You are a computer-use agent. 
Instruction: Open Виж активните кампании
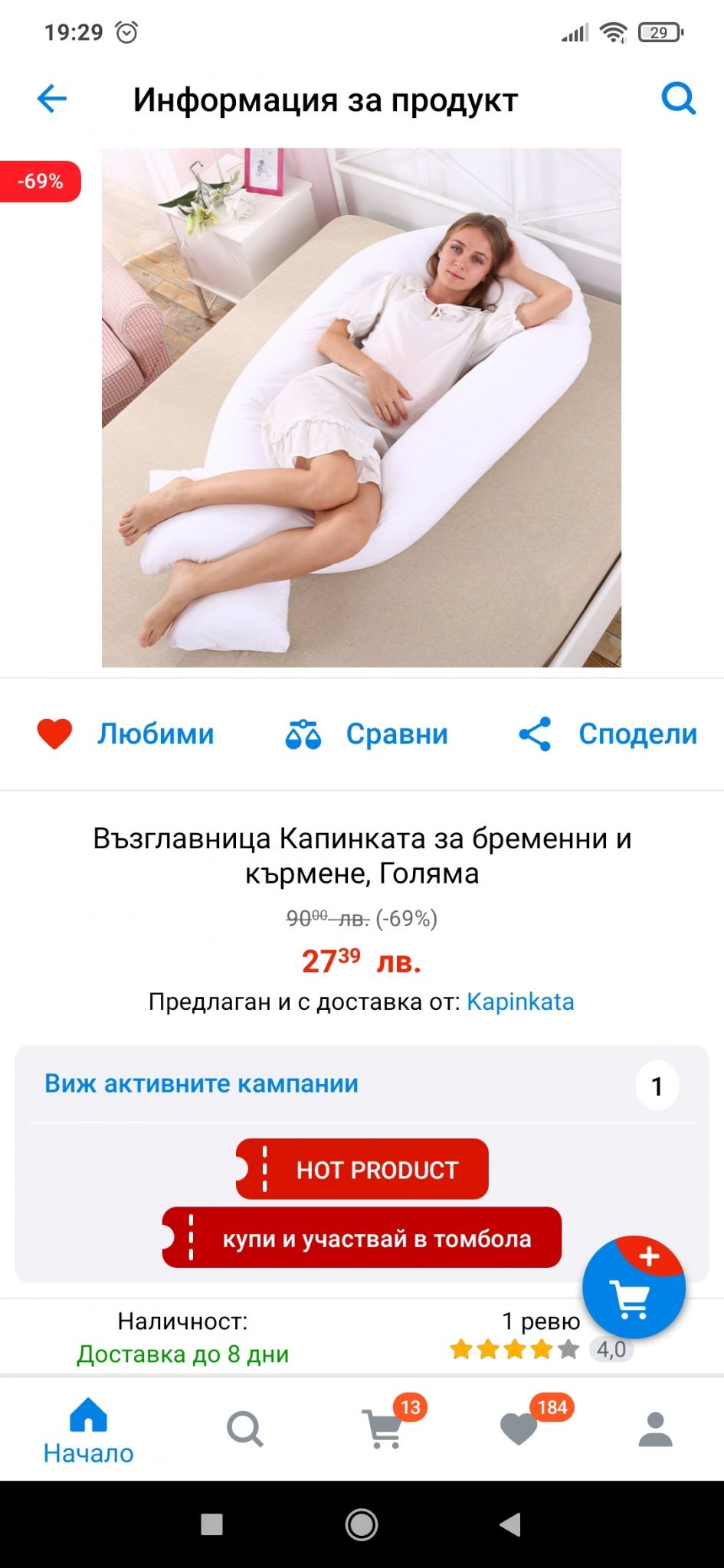201,1083
